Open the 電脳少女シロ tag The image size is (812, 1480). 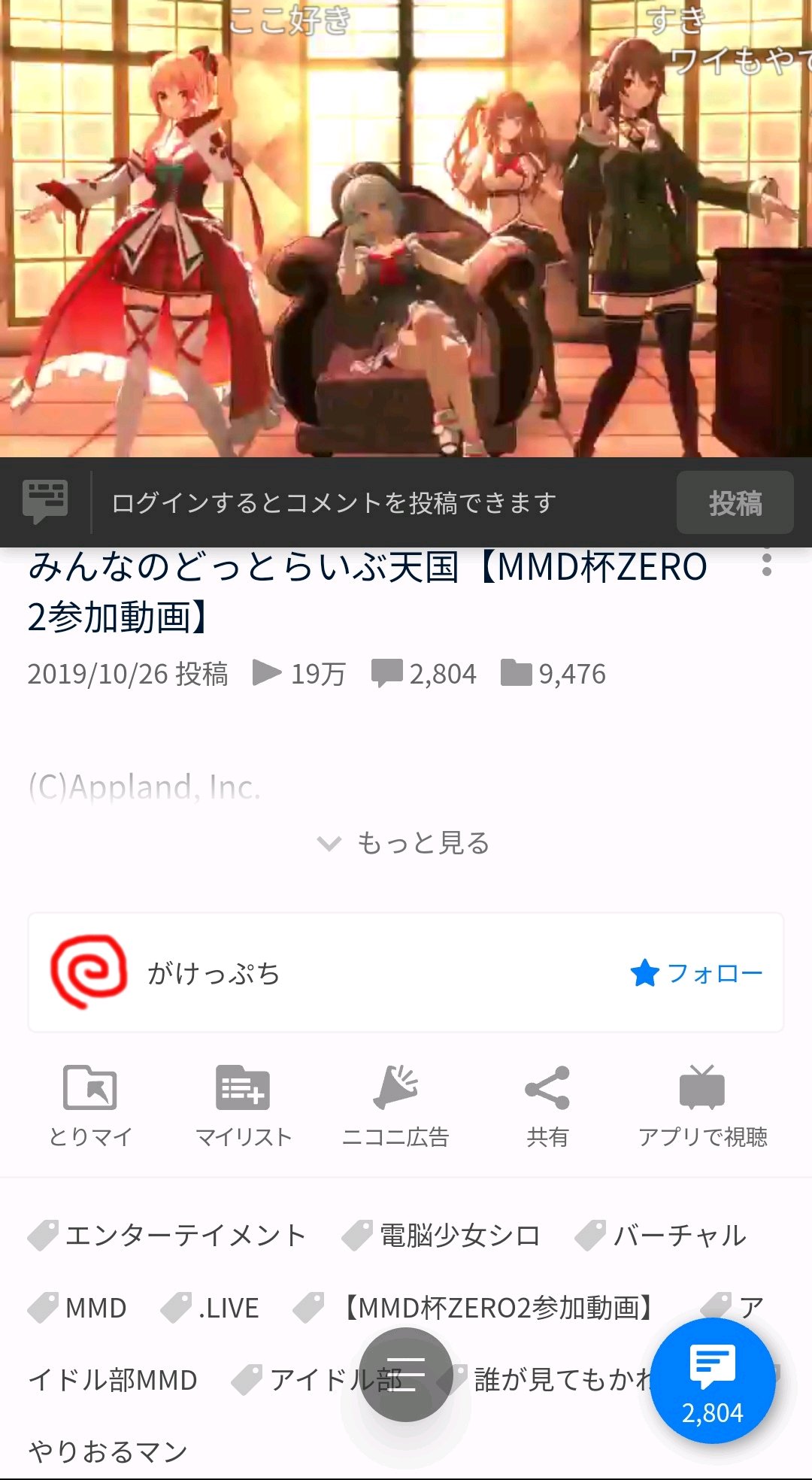(441, 1236)
